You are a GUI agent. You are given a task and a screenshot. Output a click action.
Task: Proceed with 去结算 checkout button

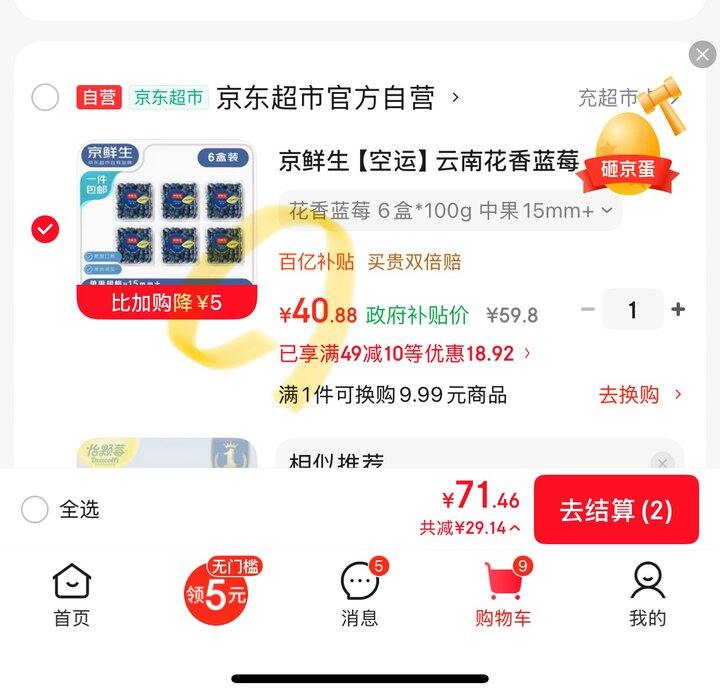pyautogui.click(x=615, y=510)
